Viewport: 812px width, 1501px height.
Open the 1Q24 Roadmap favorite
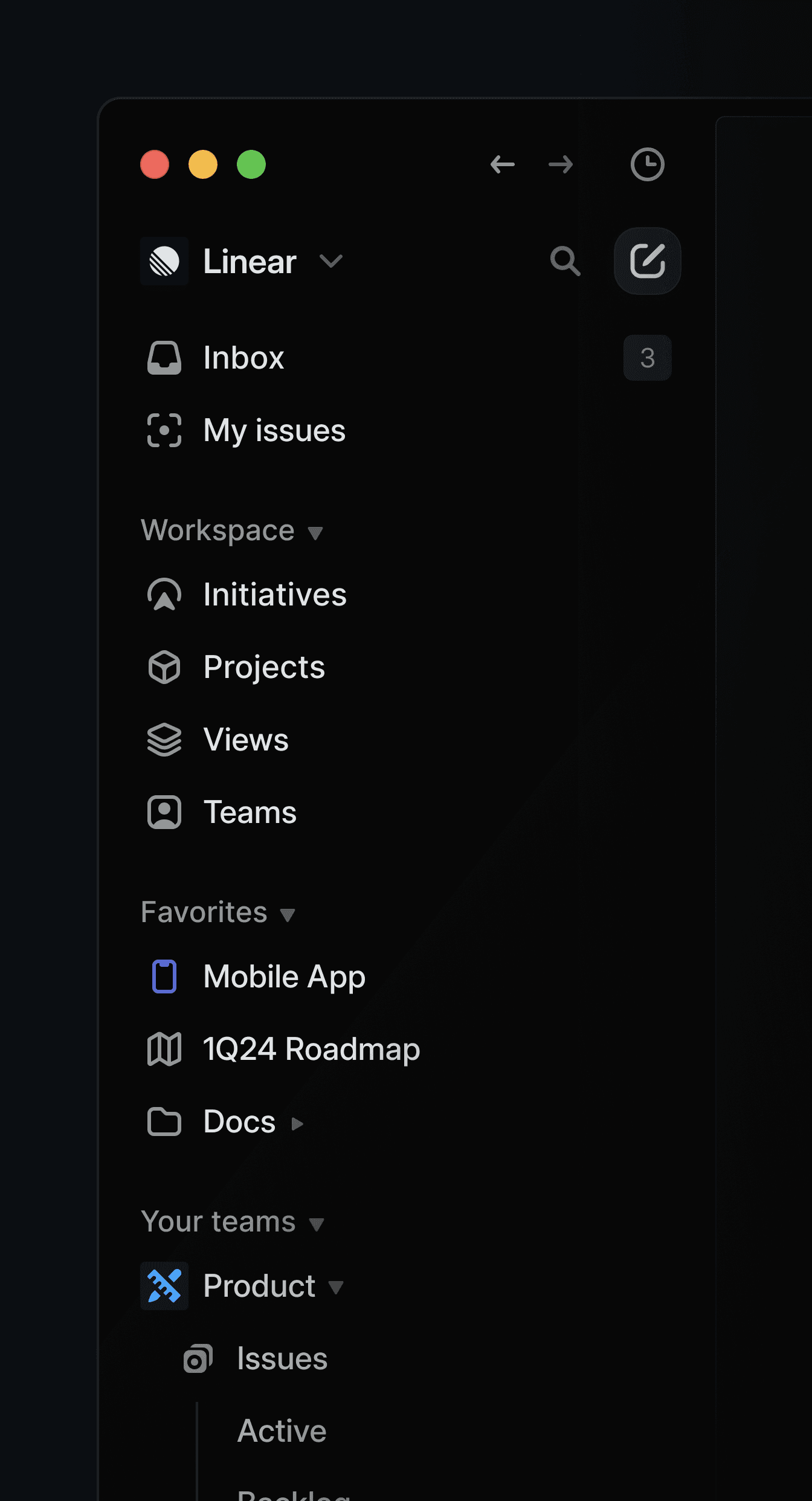point(310,1049)
